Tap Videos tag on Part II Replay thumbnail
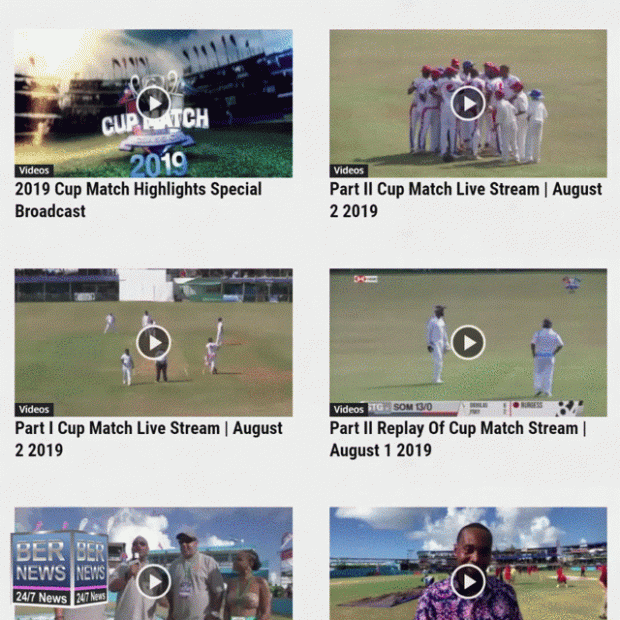 coord(349,409)
